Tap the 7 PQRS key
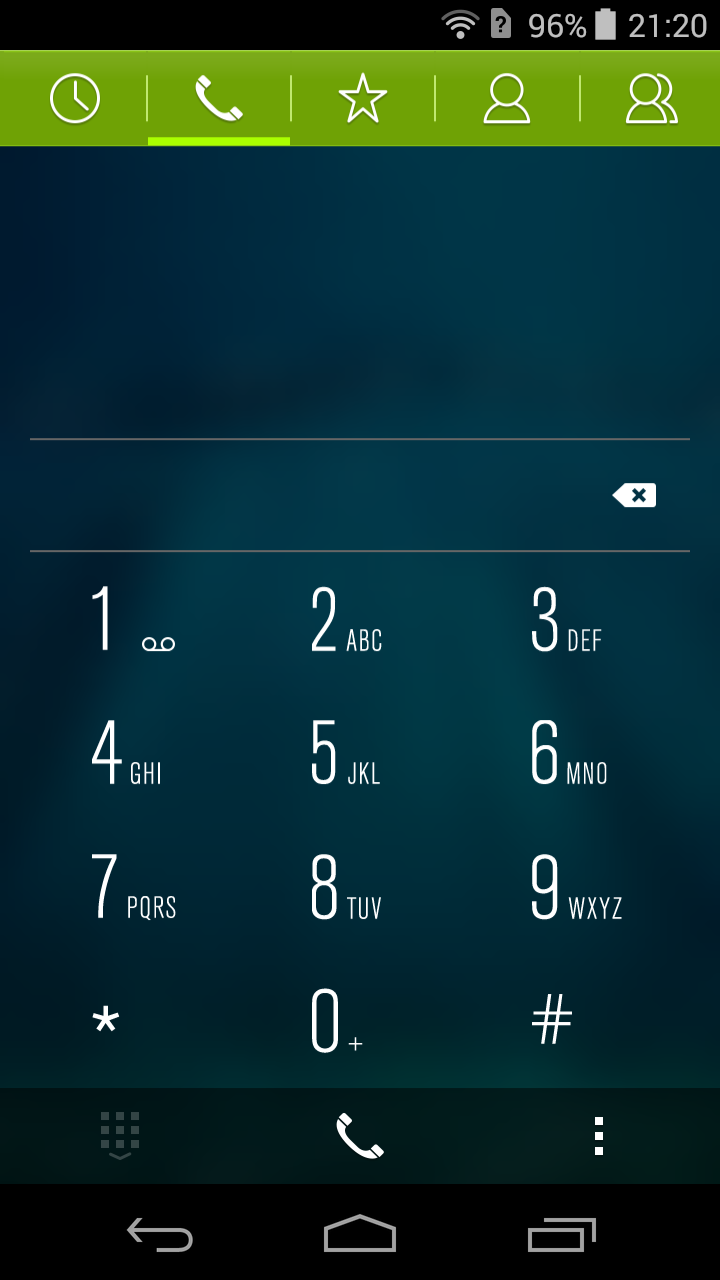This screenshot has width=720, height=1280. [x=133, y=888]
